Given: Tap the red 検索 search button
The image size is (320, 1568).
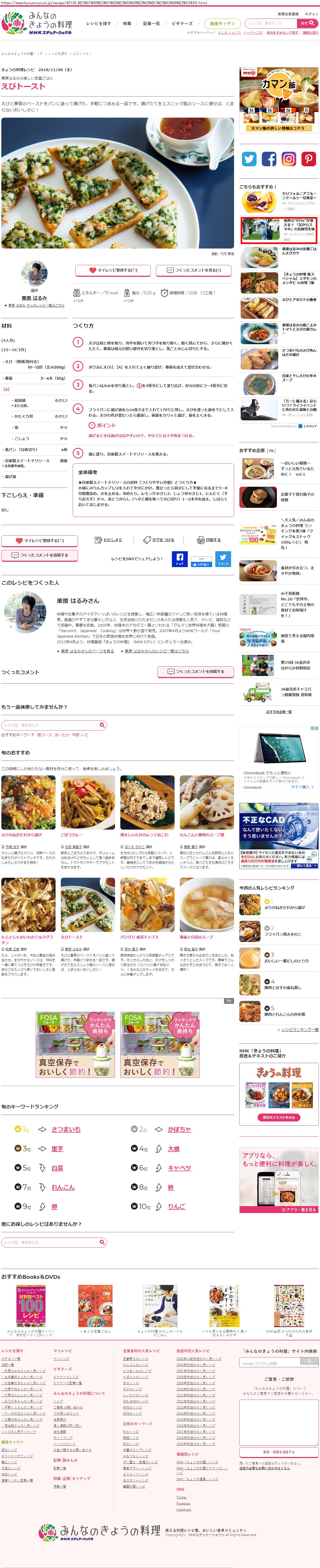Looking at the screenshot, I should [x=307, y=23].
